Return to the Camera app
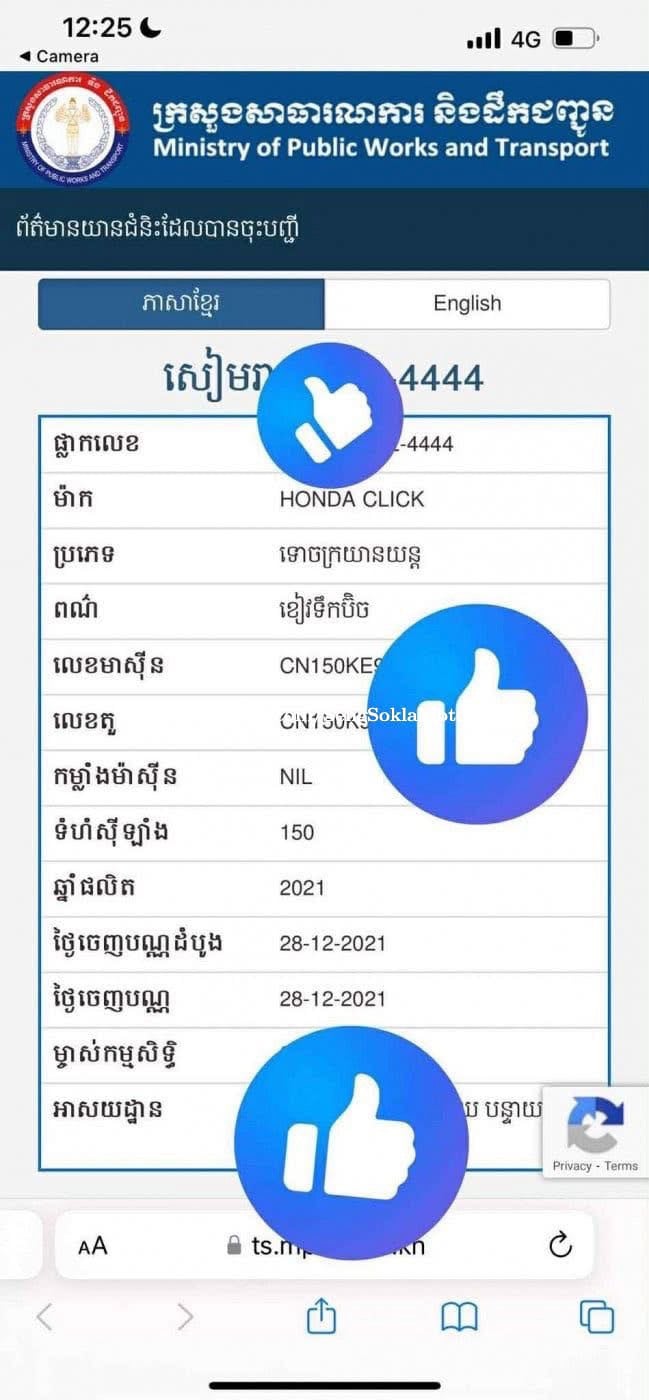Image resolution: width=649 pixels, height=1400 pixels. 58,57
